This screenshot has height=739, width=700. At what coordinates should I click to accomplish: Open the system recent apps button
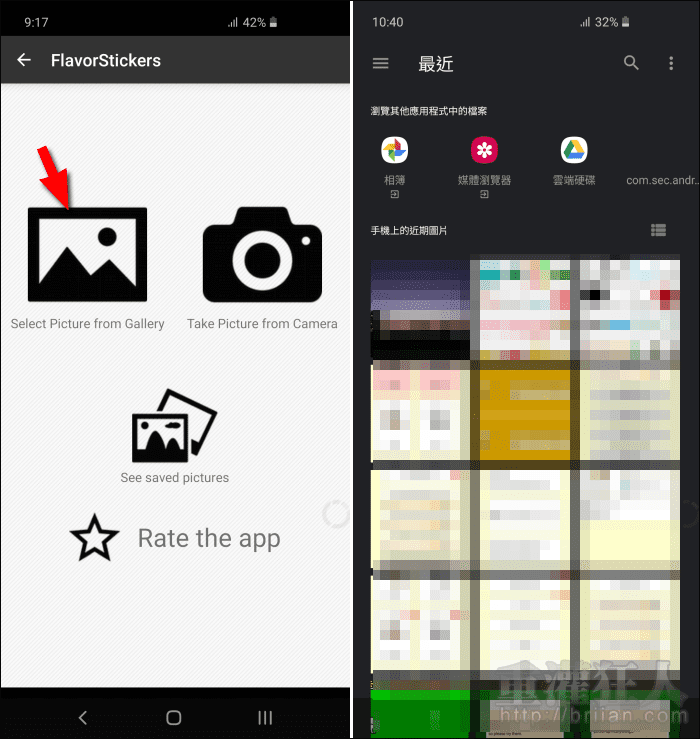[265, 717]
